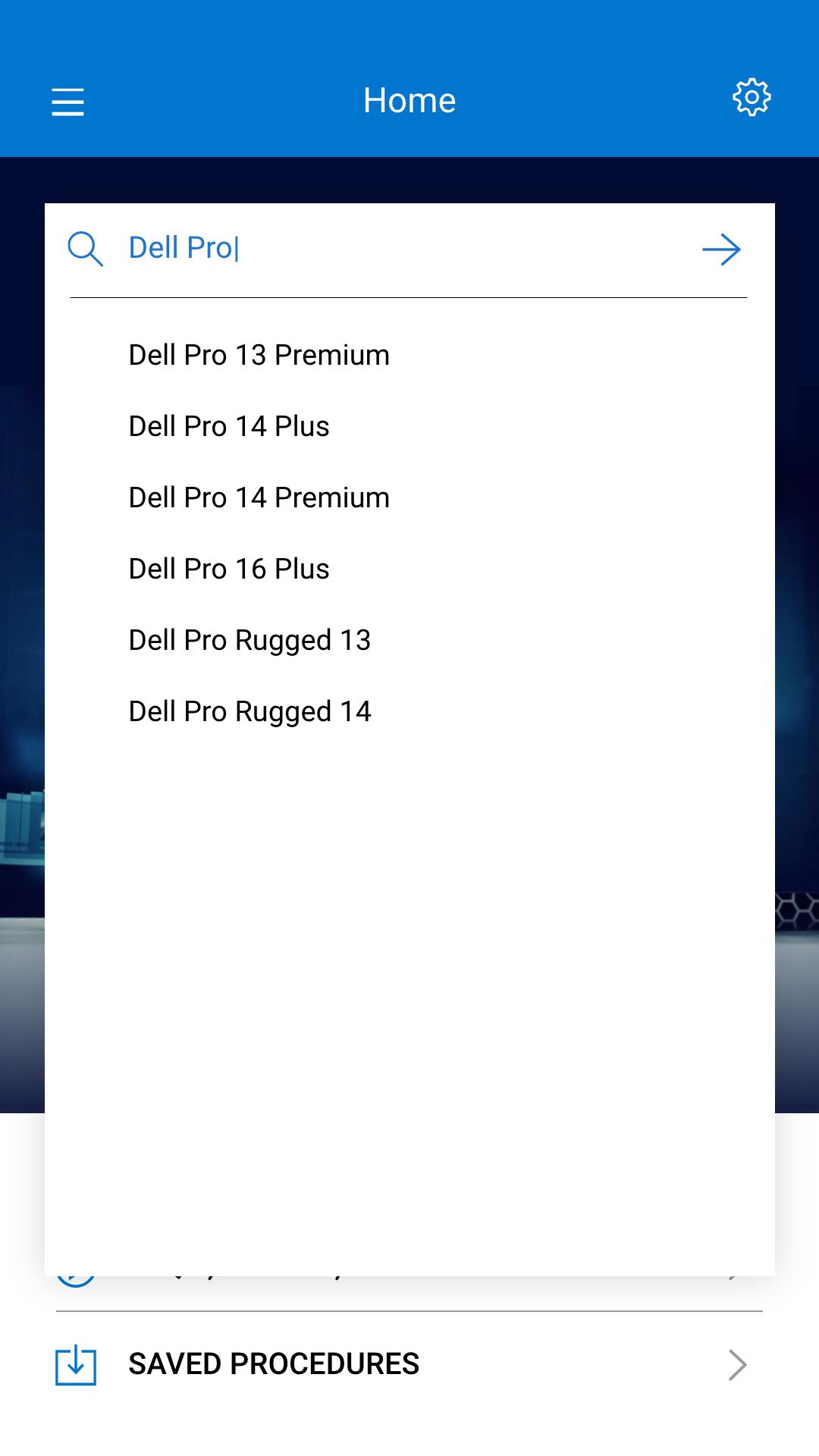
Task: Open the Dell Pro 16 Plus suggestion
Action: pyautogui.click(x=229, y=569)
